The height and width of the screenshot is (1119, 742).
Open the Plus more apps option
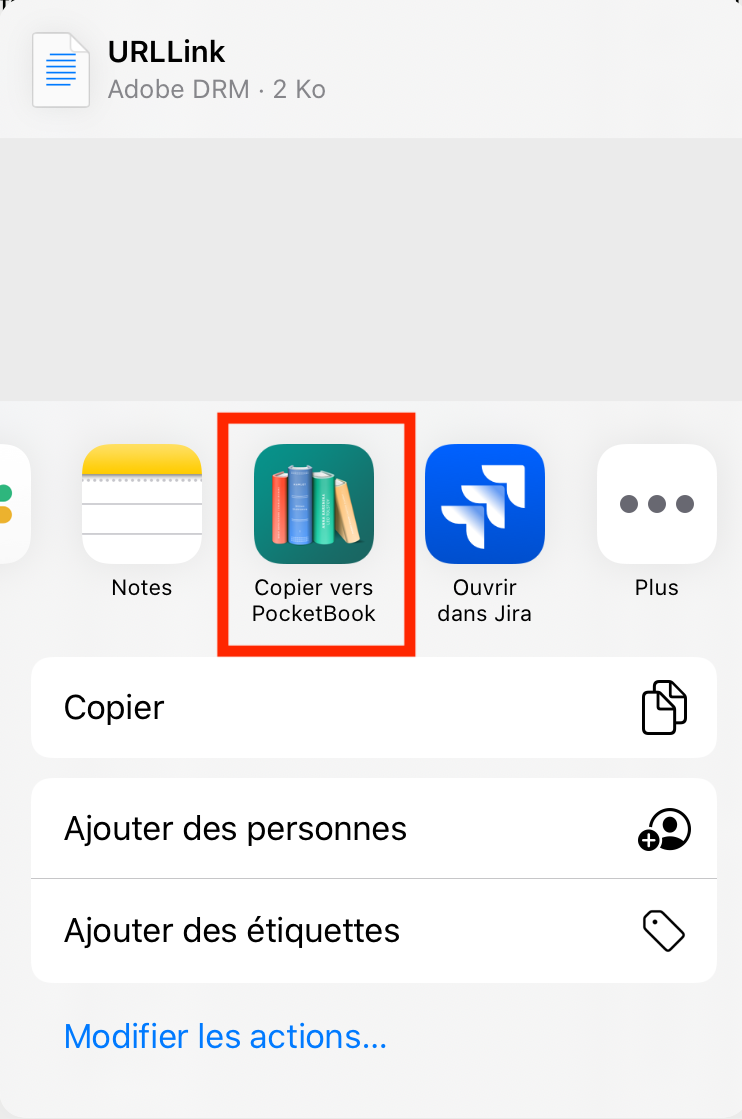pos(656,504)
